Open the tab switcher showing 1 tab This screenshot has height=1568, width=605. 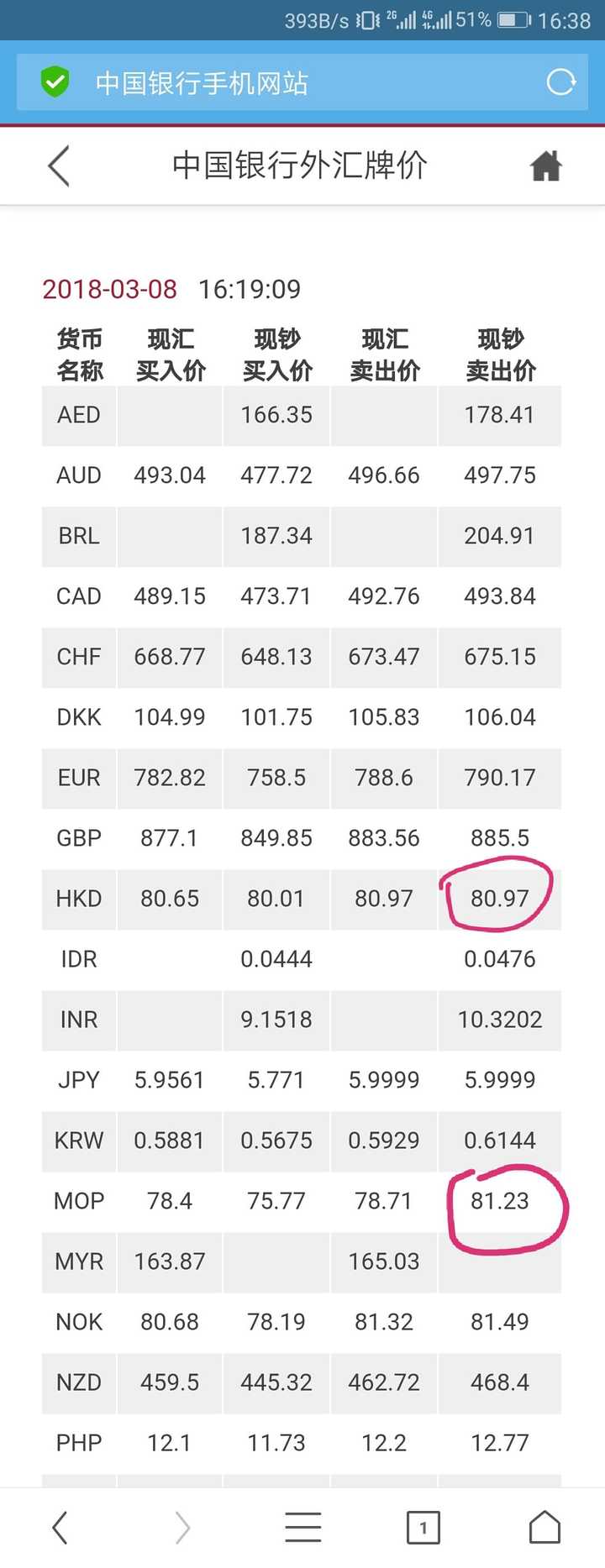click(x=423, y=1528)
